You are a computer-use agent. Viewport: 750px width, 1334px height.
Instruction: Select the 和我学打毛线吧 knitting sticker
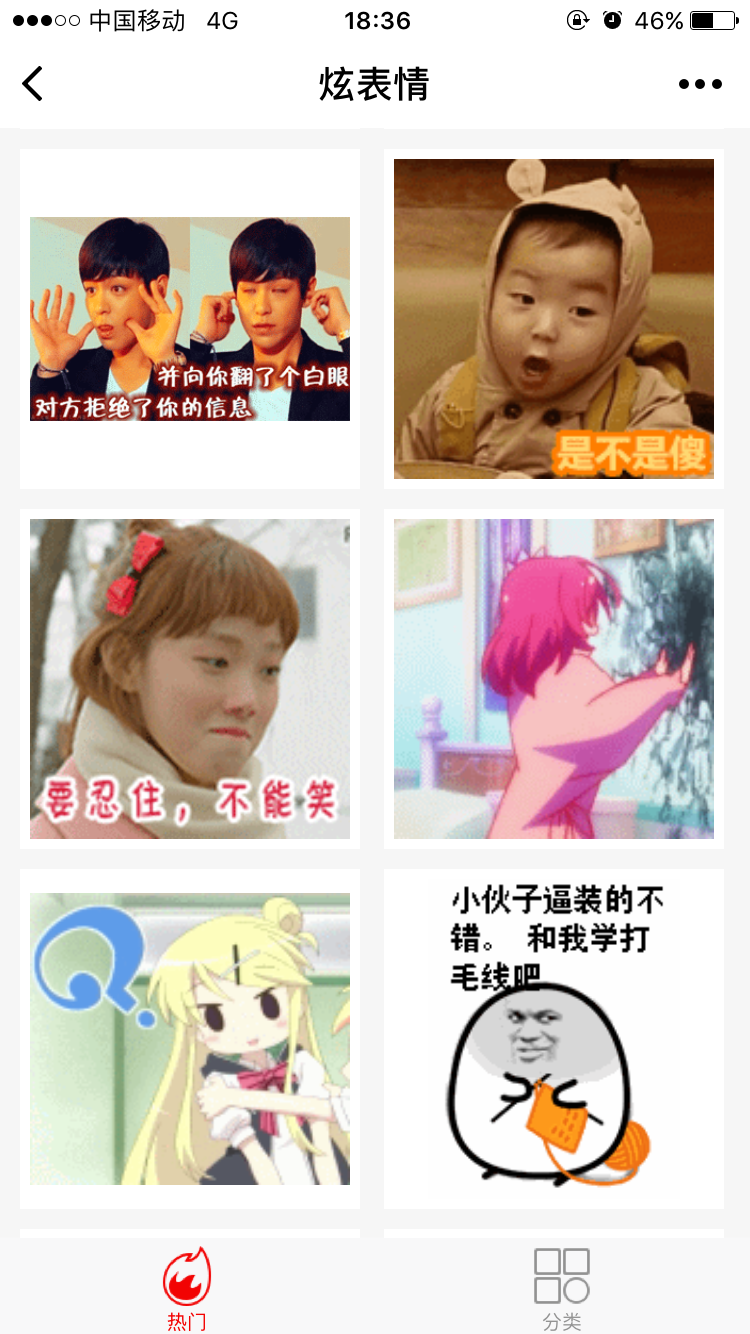tap(554, 1039)
